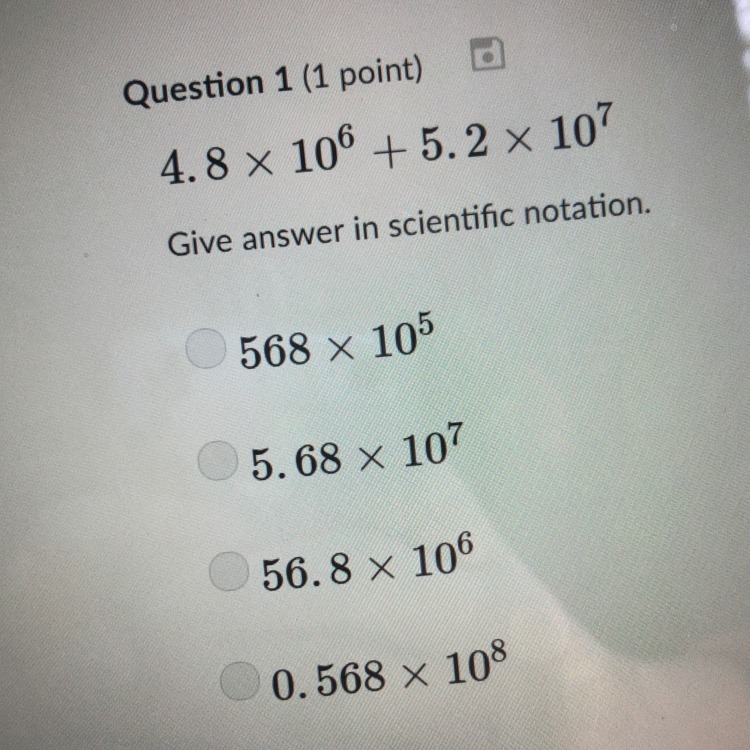Select the answer 568 × 10⁵
Image resolution: width=750 pixels, height=750 pixels.
point(203,349)
